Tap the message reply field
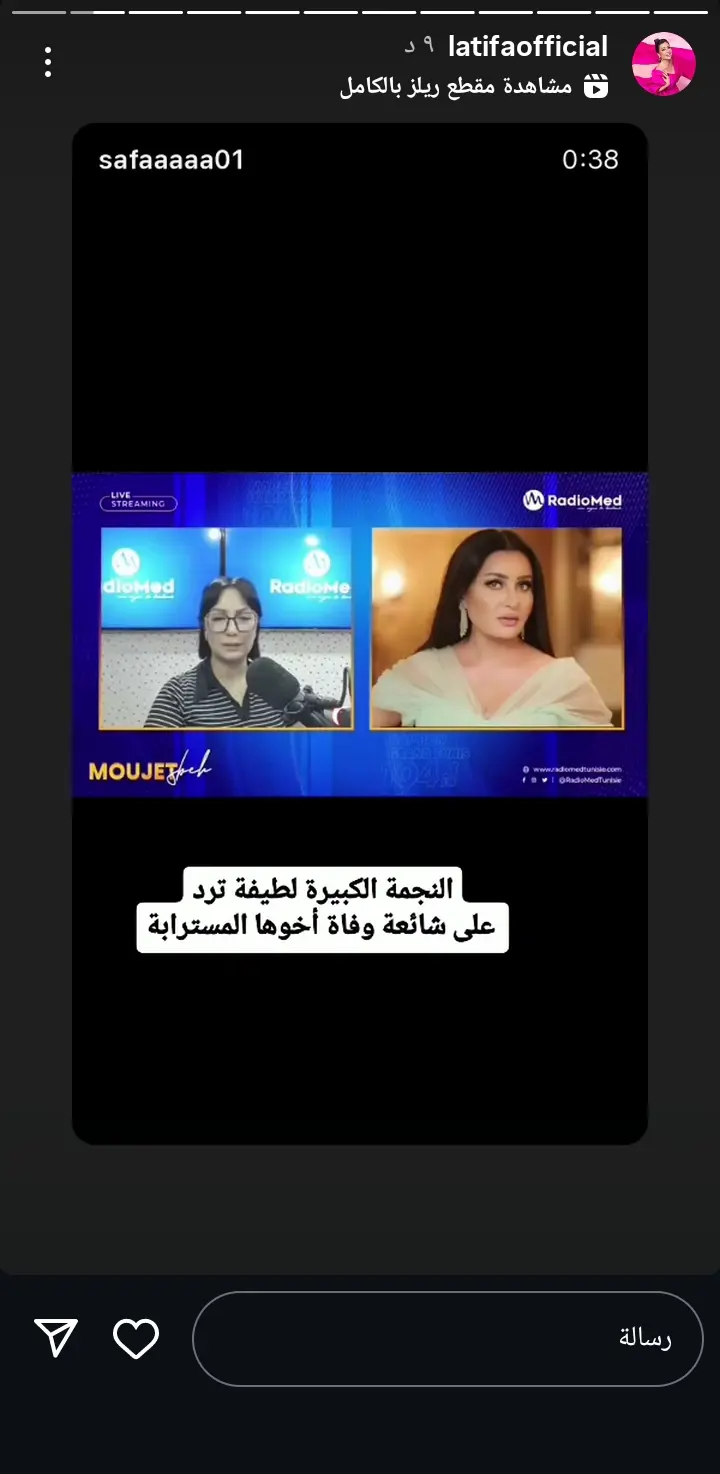The image size is (720, 1474). (x=447, y=1338)
